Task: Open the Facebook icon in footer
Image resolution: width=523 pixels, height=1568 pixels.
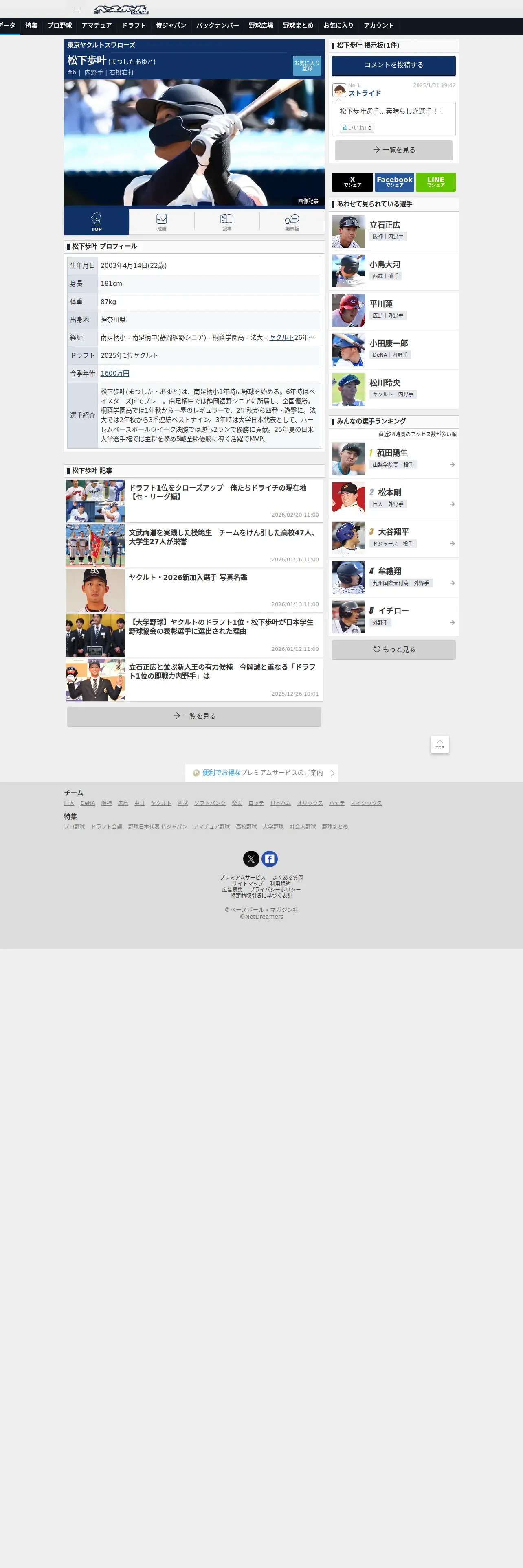Action: pyautogui.click(x=270, y=858)
